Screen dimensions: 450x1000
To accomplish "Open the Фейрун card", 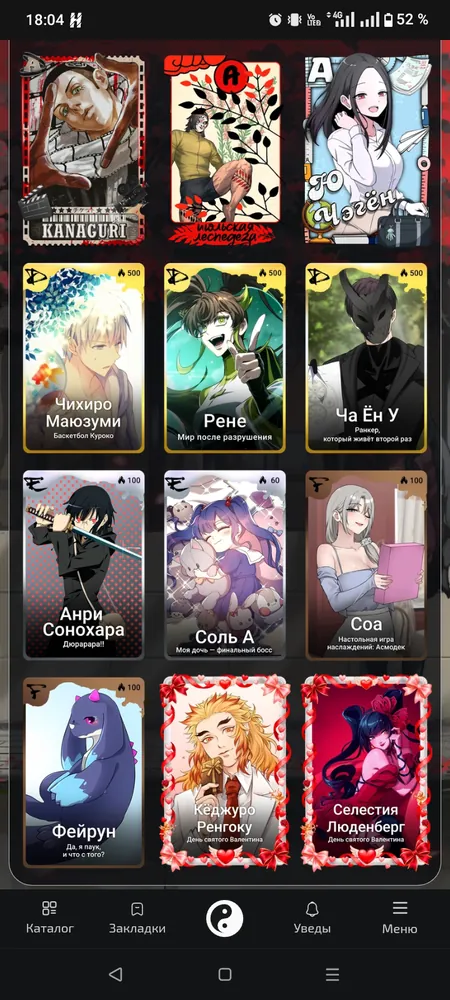I will click(x=83, y=772).
